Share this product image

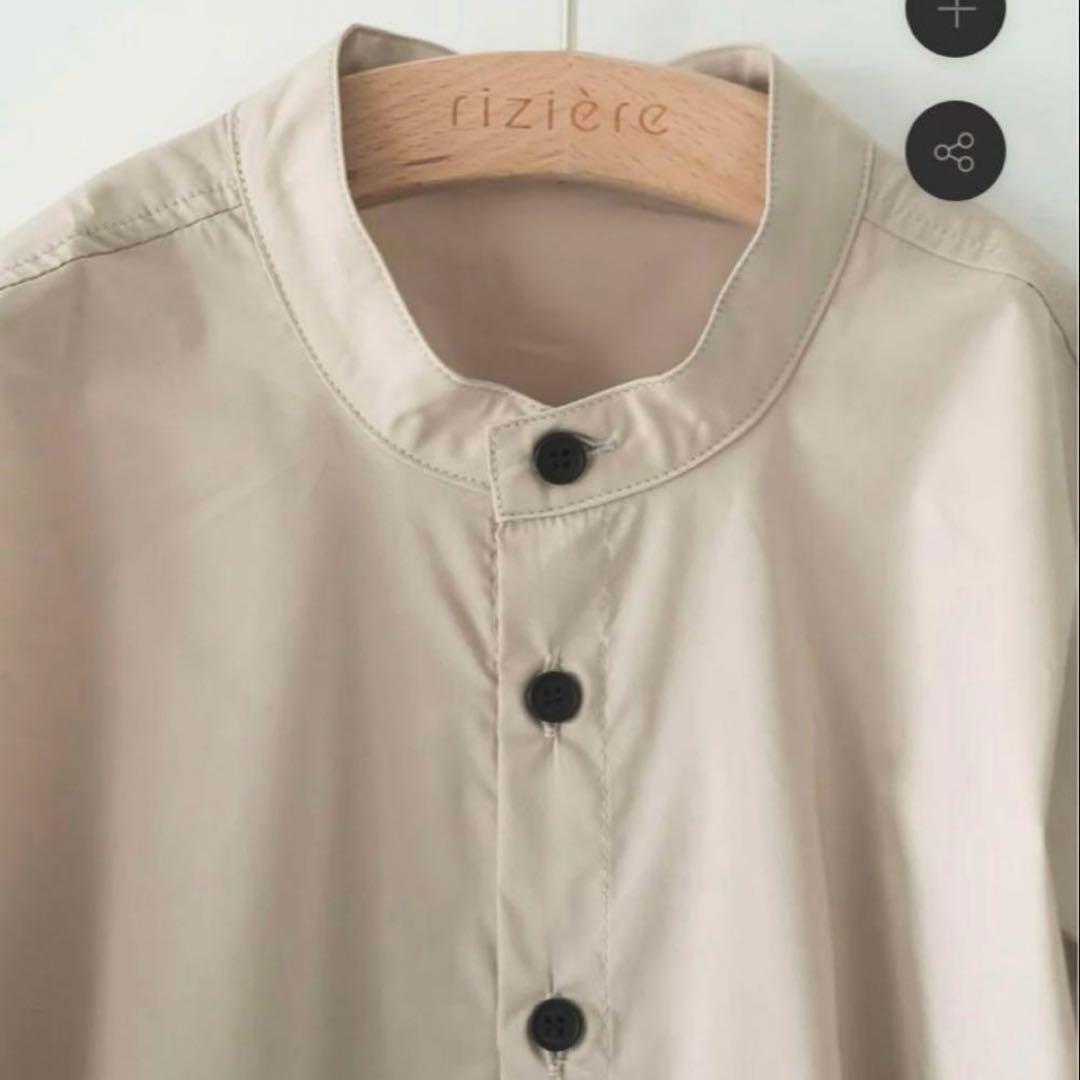[x=954, y=151]
